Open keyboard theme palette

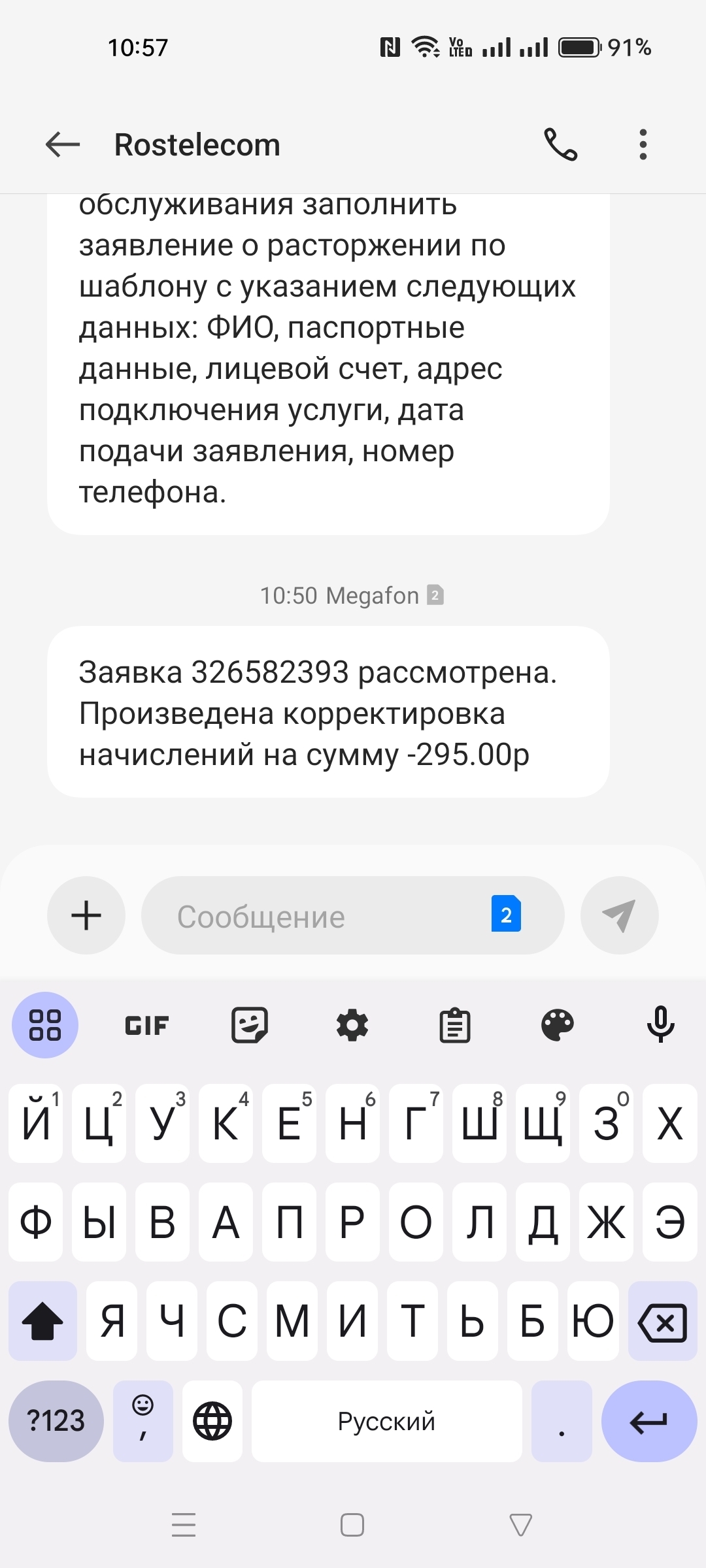pos(558,1025)
